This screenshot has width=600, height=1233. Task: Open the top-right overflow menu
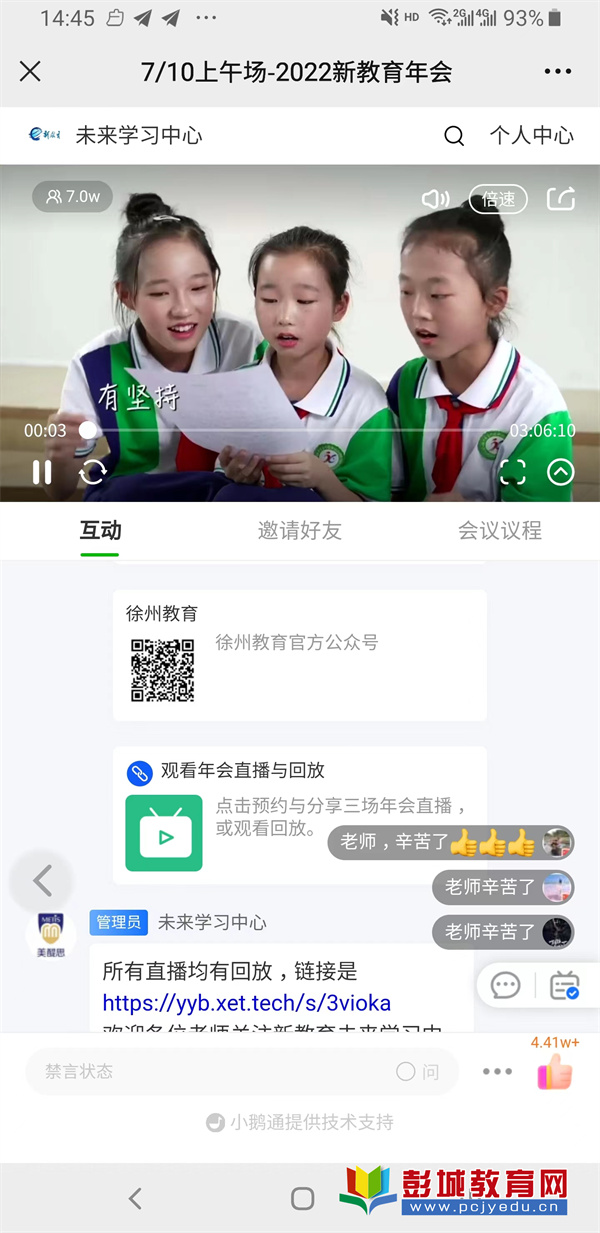click(557, 71)
